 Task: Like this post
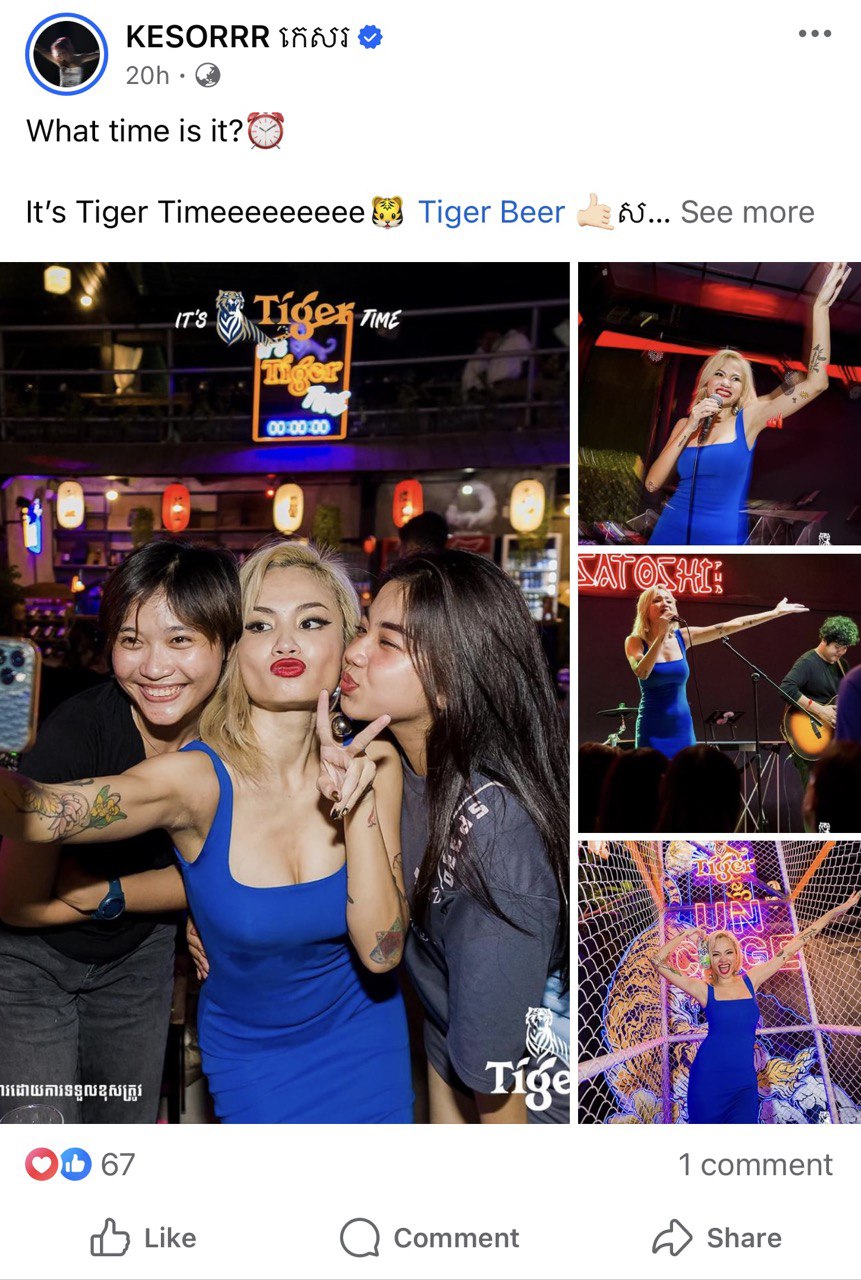click(143, 1238)
